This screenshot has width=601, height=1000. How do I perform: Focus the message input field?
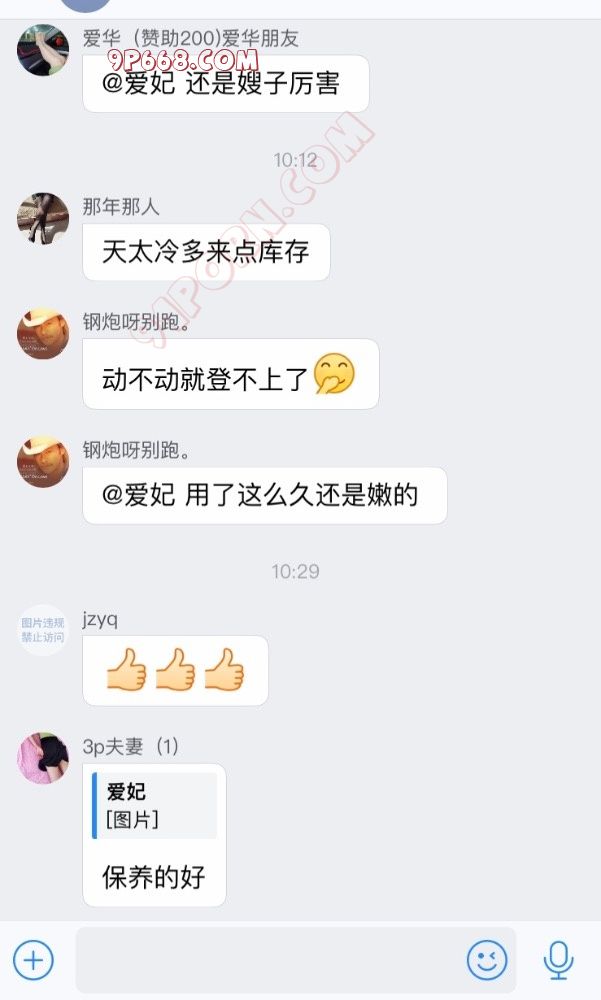[270, 961]
